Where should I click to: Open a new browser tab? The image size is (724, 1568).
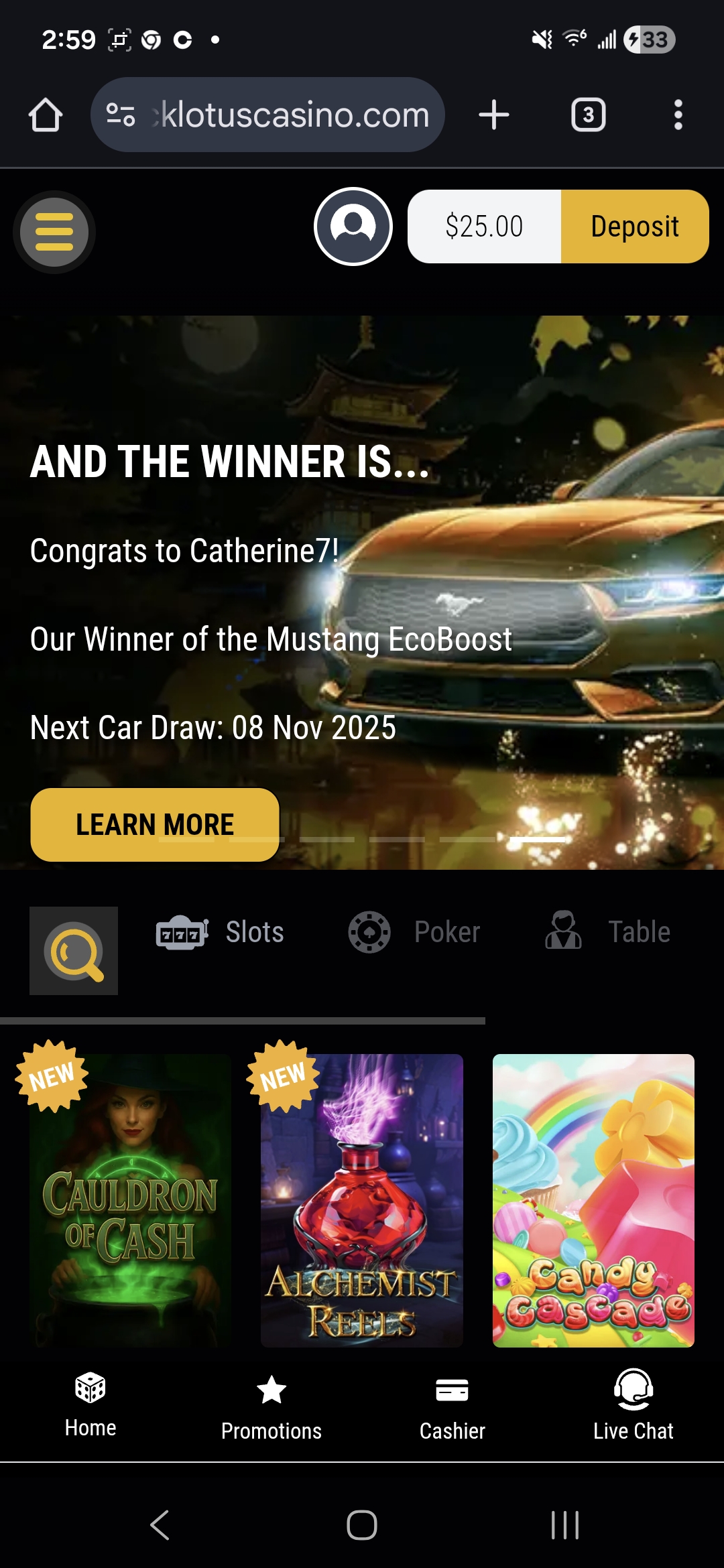(x=494, y=115)
